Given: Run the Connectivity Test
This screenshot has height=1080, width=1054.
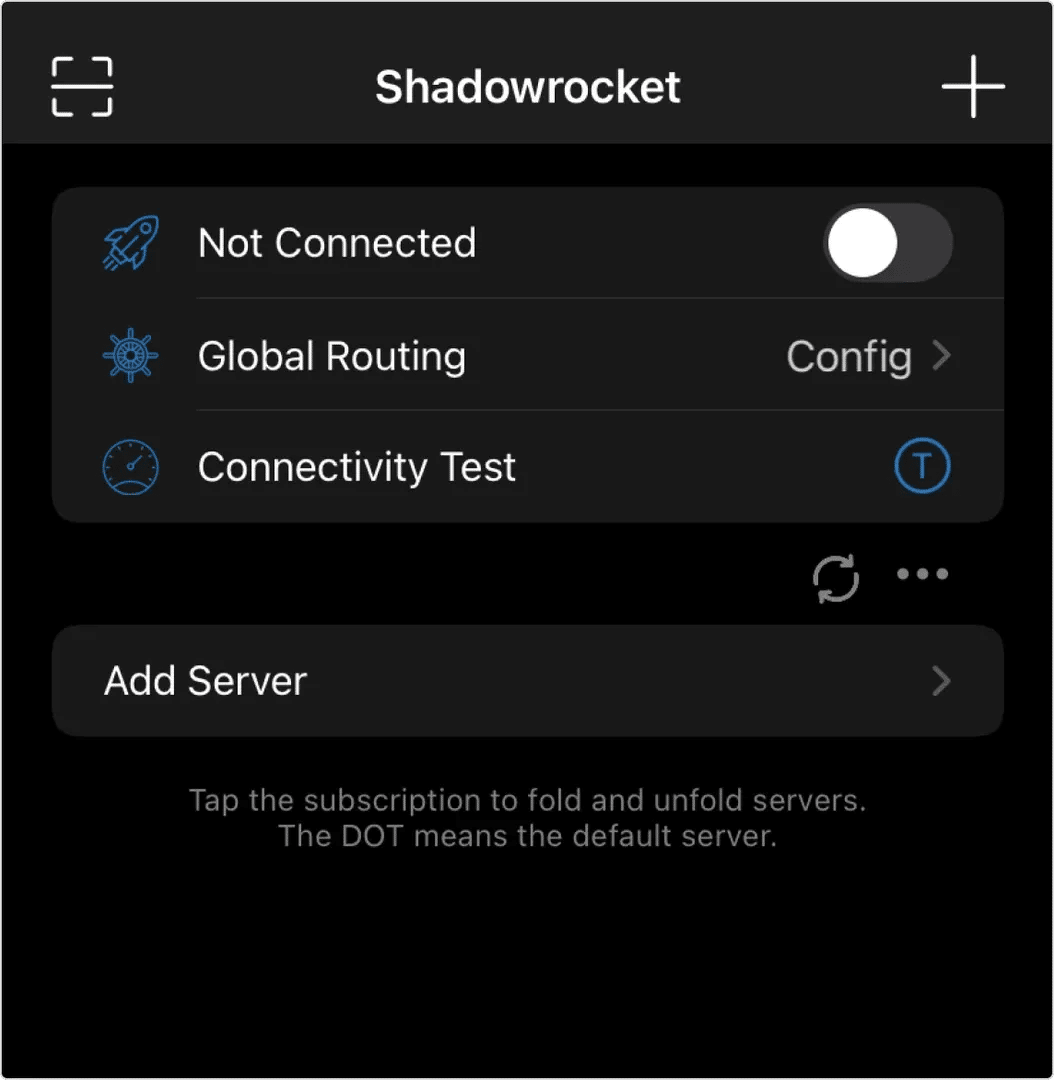Looking at the screenshot, I should 921,467.
